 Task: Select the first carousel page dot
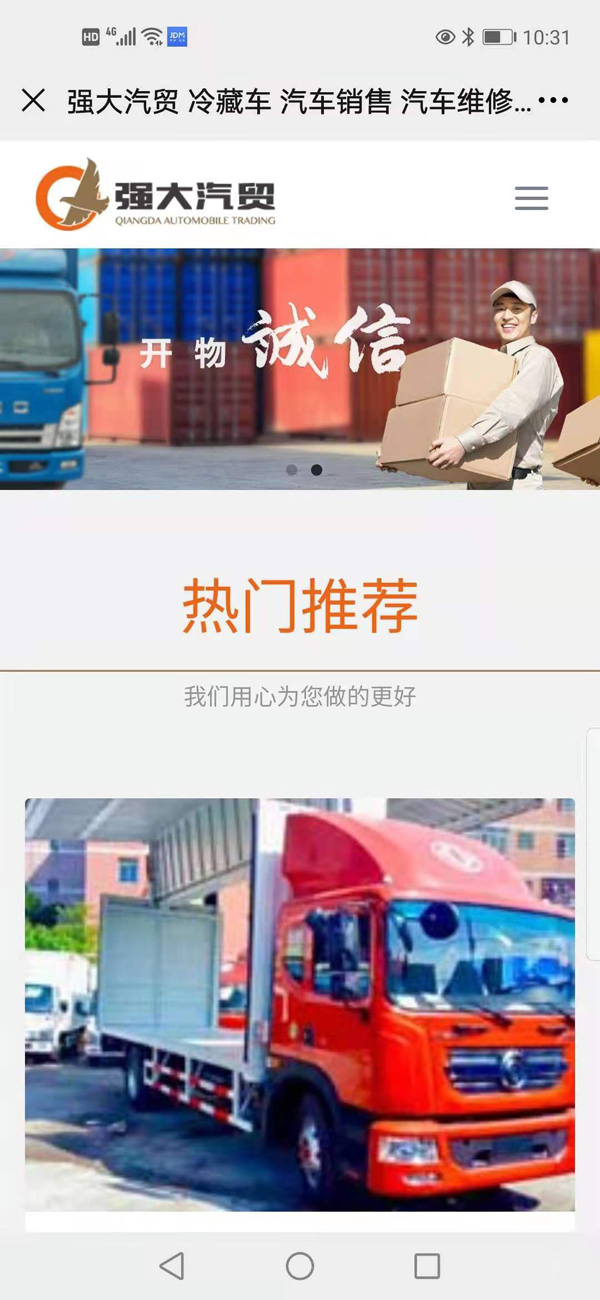coord(292,470)
